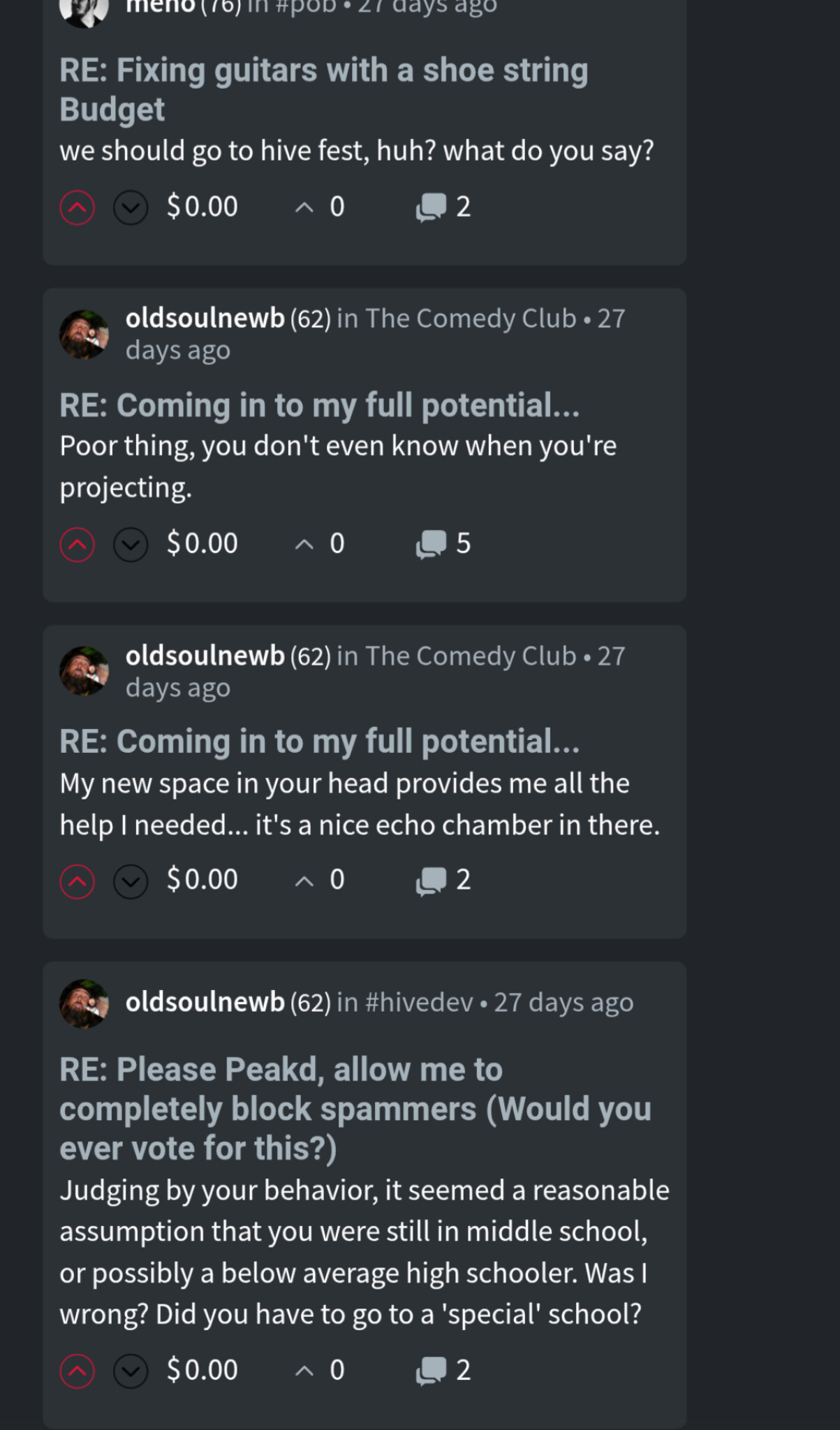Open the #hivedev tag
This screenshot has width=840, height=1430.
(x=418, y=1003)
